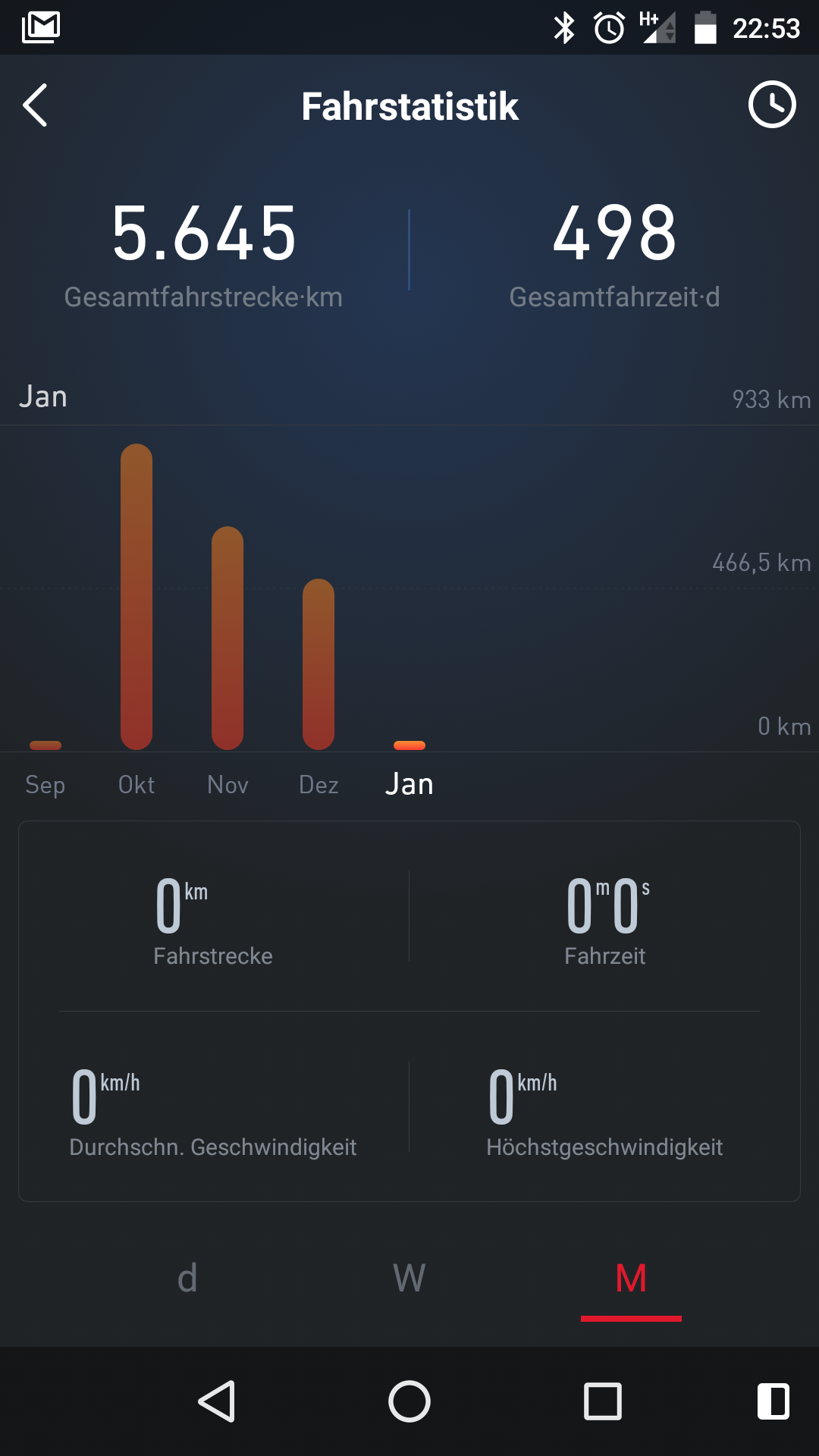Select the Sep month in the chart

pos(45,784)
